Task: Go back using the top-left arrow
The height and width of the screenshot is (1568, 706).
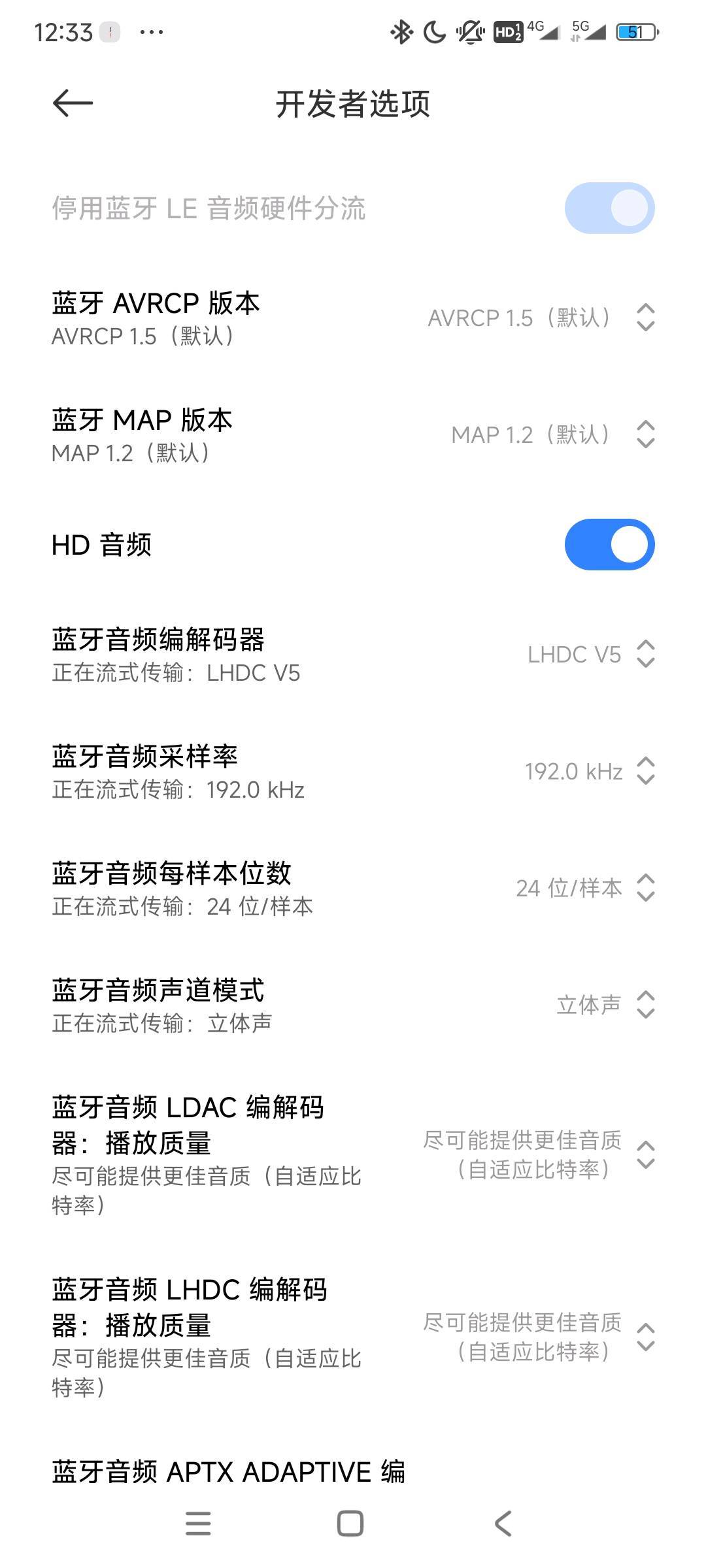Action: 73,103
